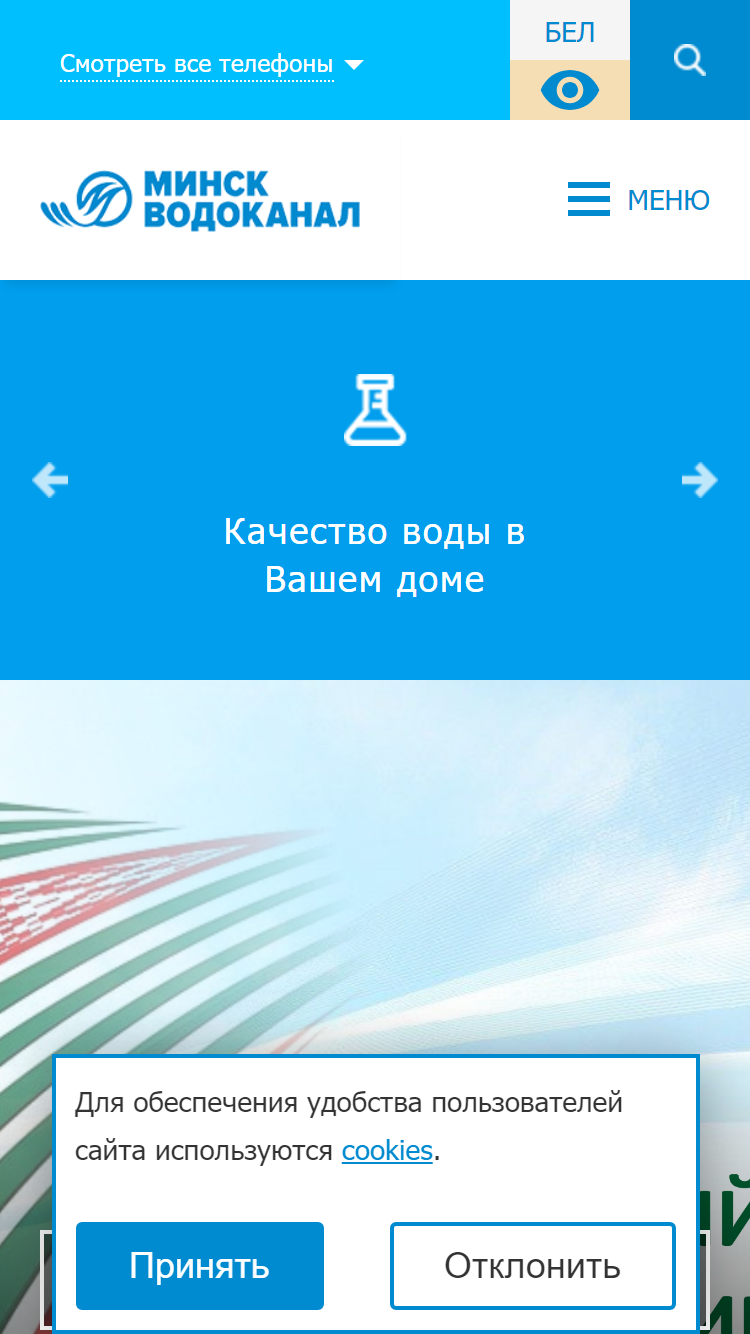Open the МЕНЮ hamburger menu
This screenshot has height=1334, width=750.
click(x=638, y=200)
